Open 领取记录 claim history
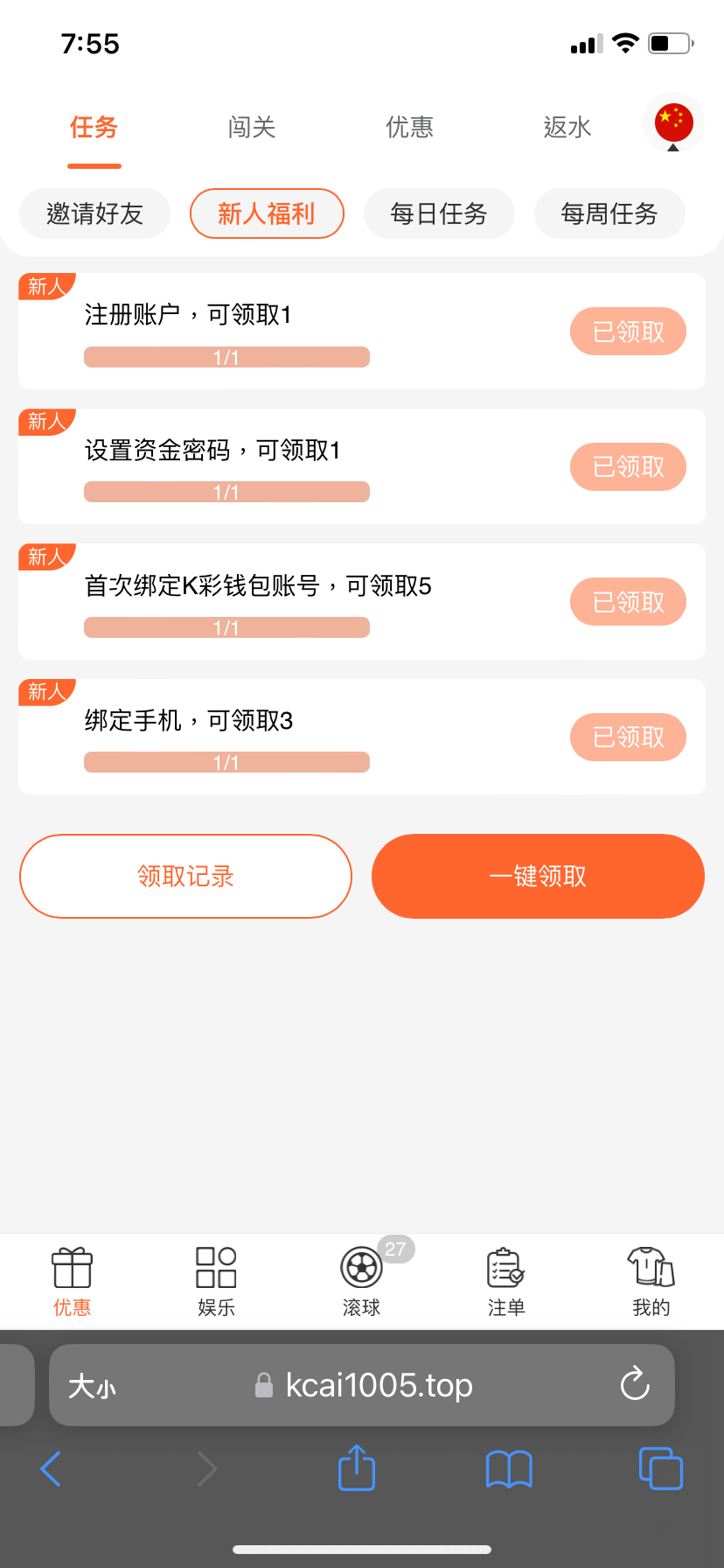Screen dimensions: 724x1568 (185, 876)
